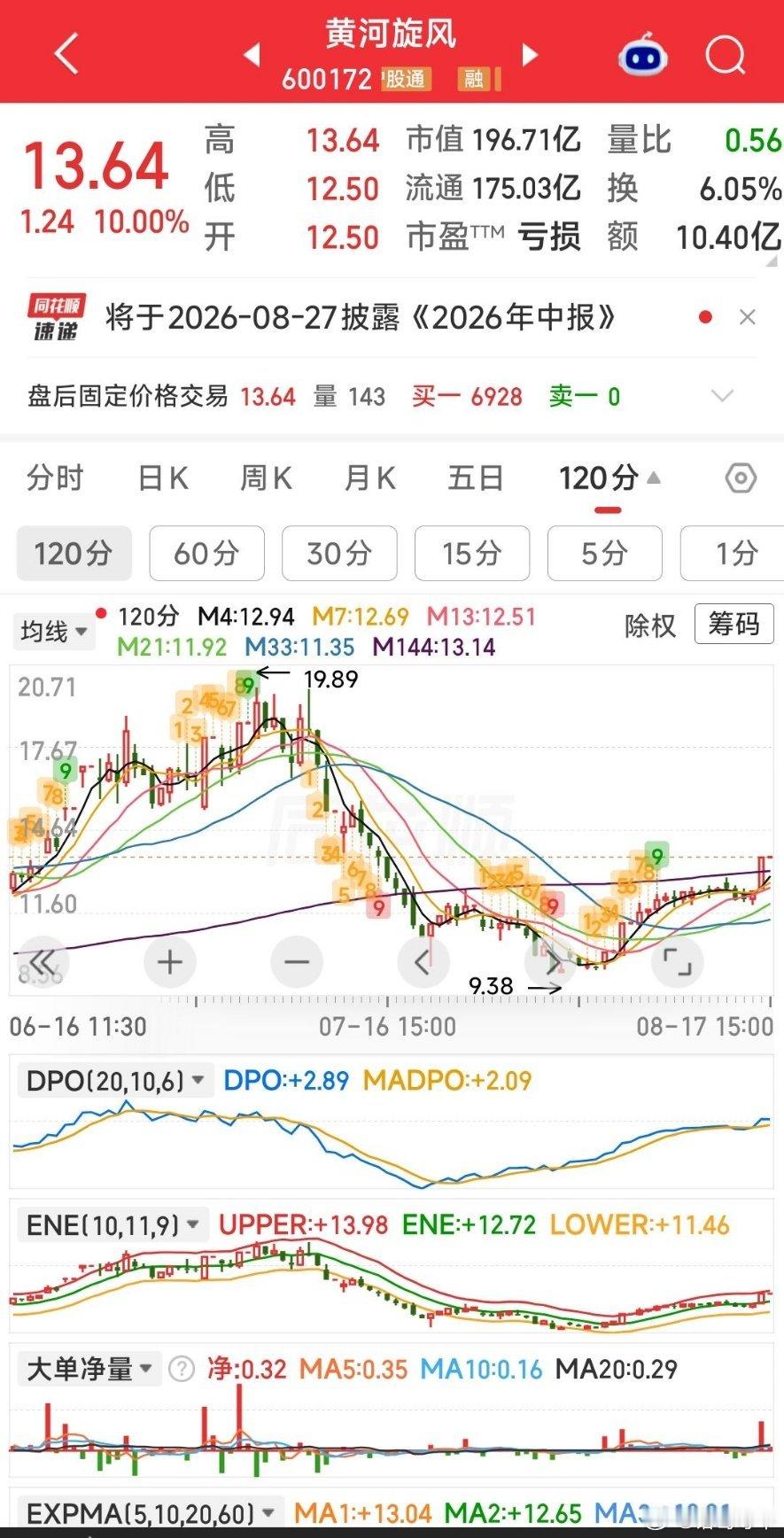Viewport: 784px width, 1538px height.
Task: Switch to the previous stock arrow
Action: pyautogui.click(x=252, y=55)
